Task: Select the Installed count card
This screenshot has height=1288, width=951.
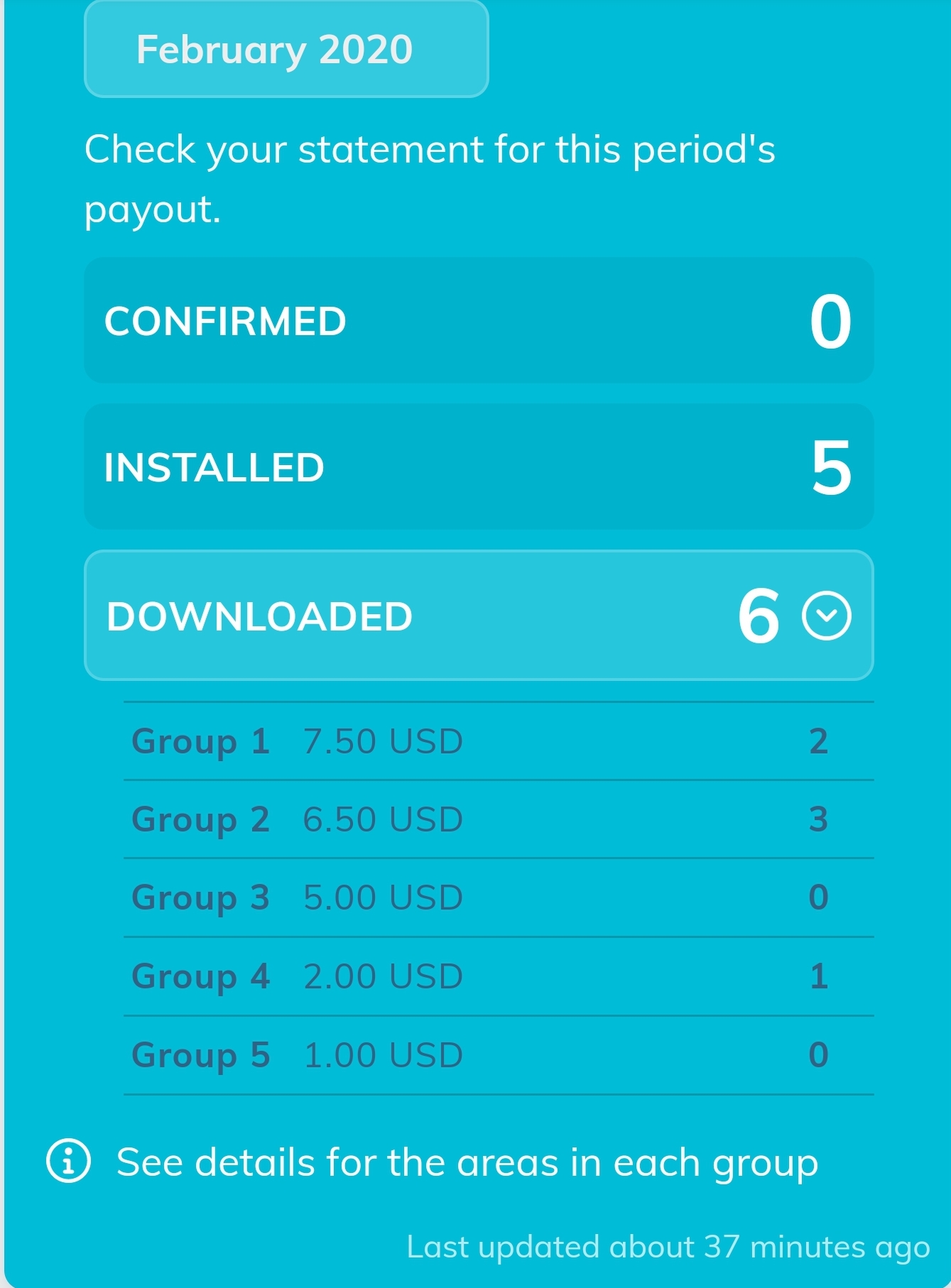Action: pyautogui.click(x=479, y=466)
